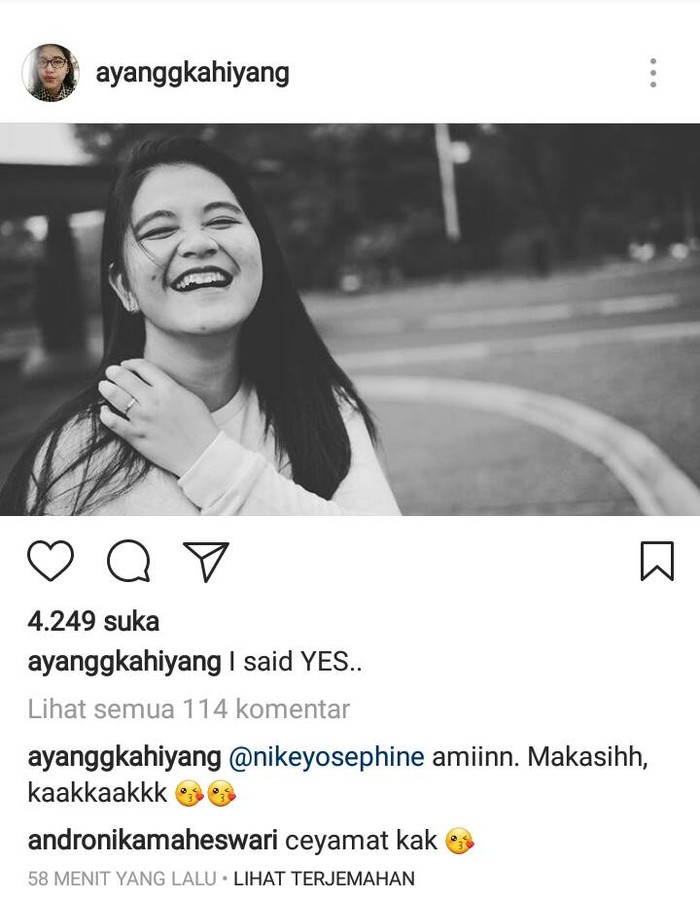Open ayanggkahiyang username in post header
700x897 pixels.
(x=192, y=74)
